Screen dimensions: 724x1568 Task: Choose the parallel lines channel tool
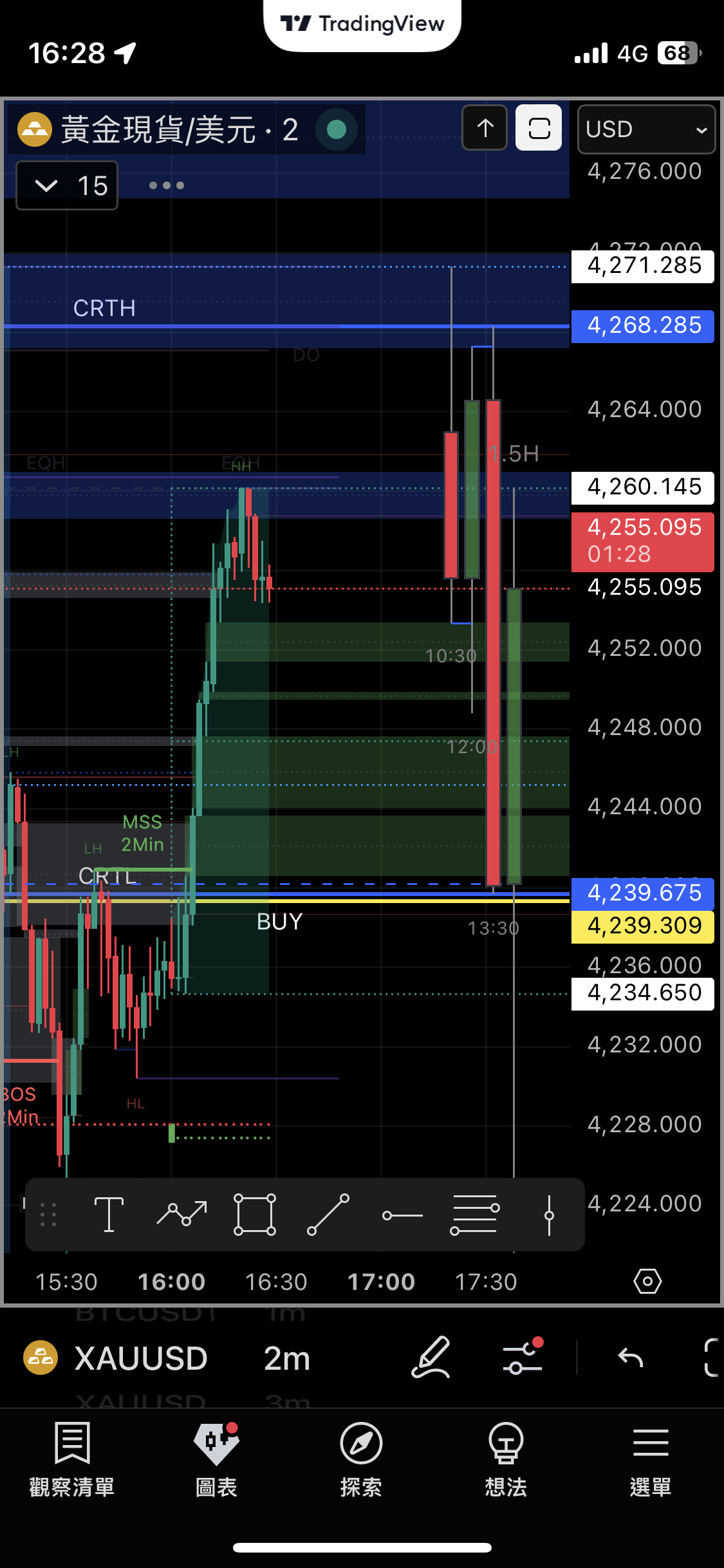click(475, 1215)
